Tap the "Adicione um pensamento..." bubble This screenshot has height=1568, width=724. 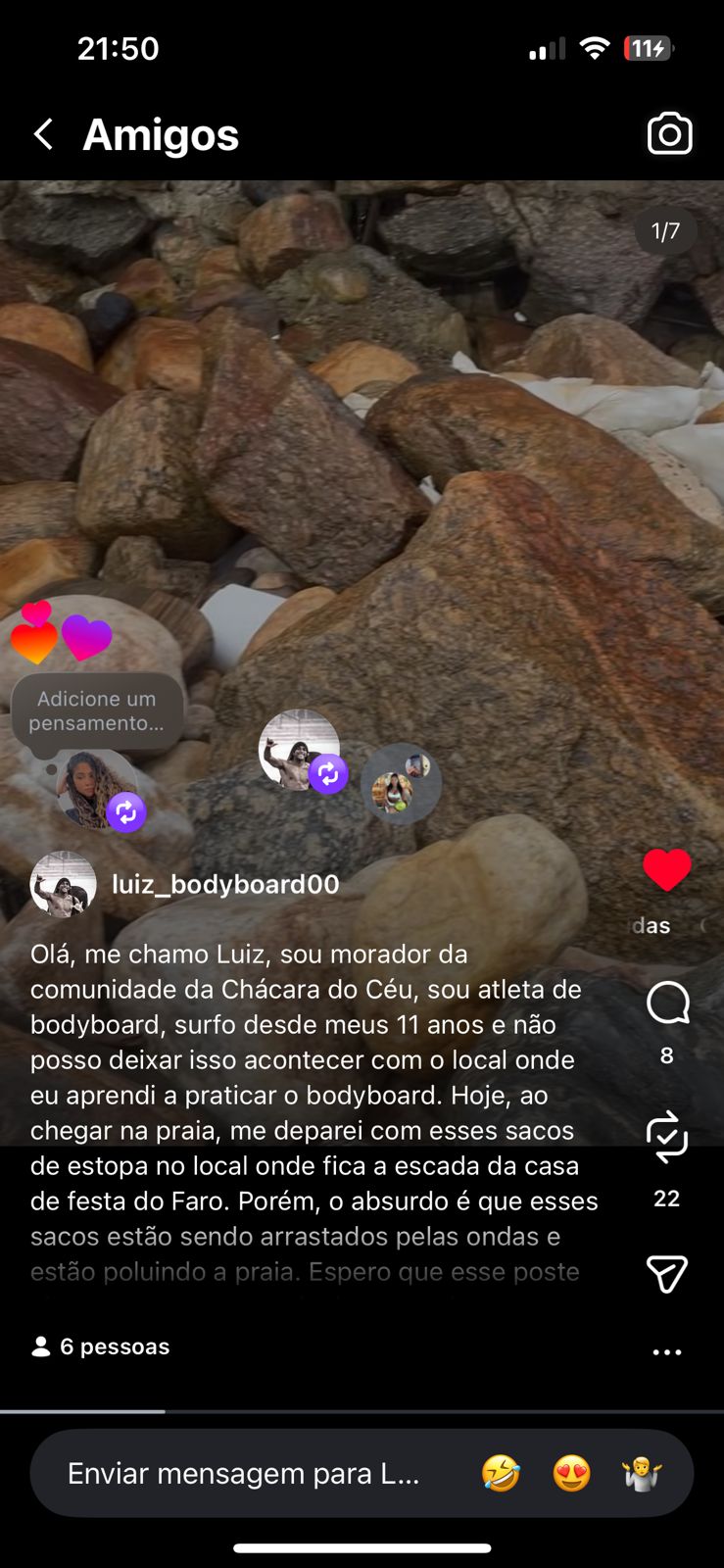(x=97, y=711)
